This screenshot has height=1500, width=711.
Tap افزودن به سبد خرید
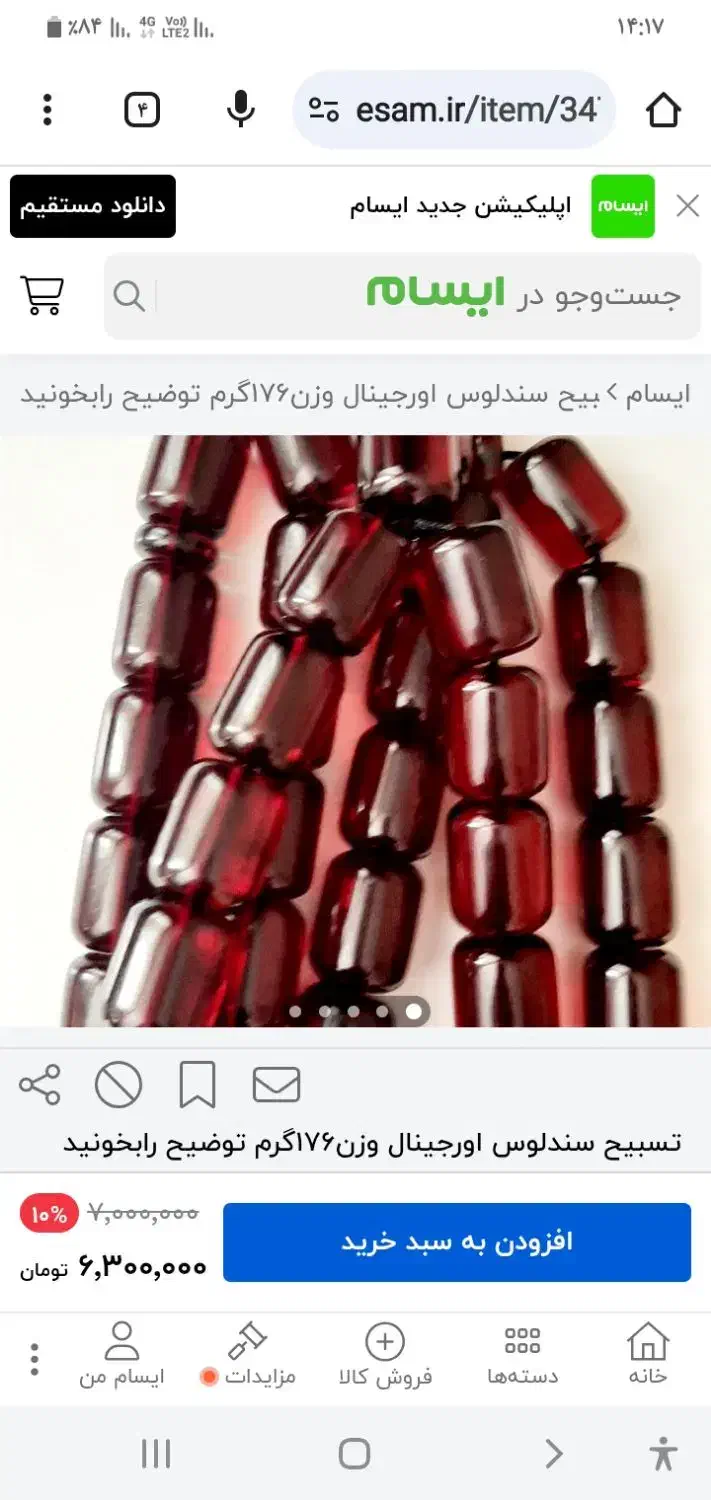point(457,1242)
